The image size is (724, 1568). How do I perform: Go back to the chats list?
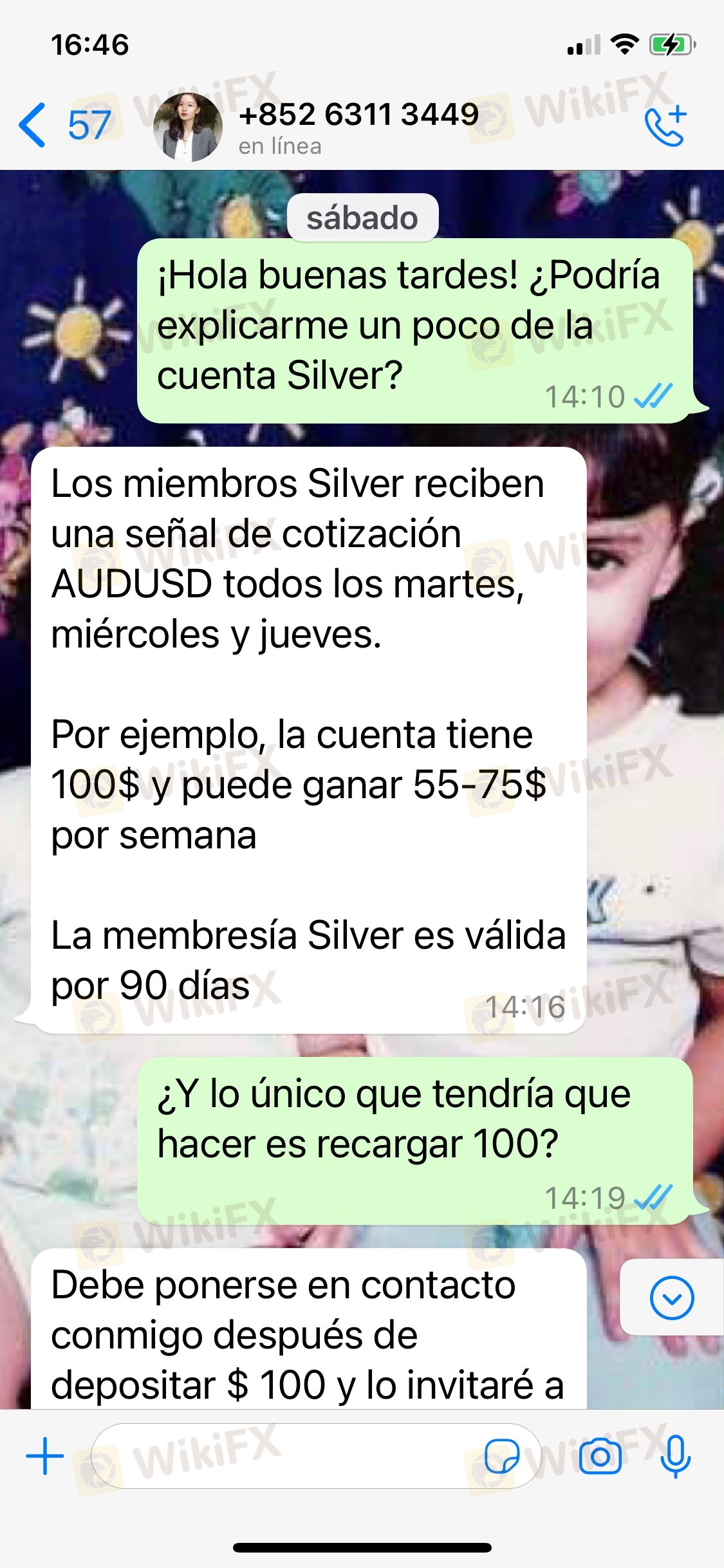pyautogui.click(x=64, y=125)
